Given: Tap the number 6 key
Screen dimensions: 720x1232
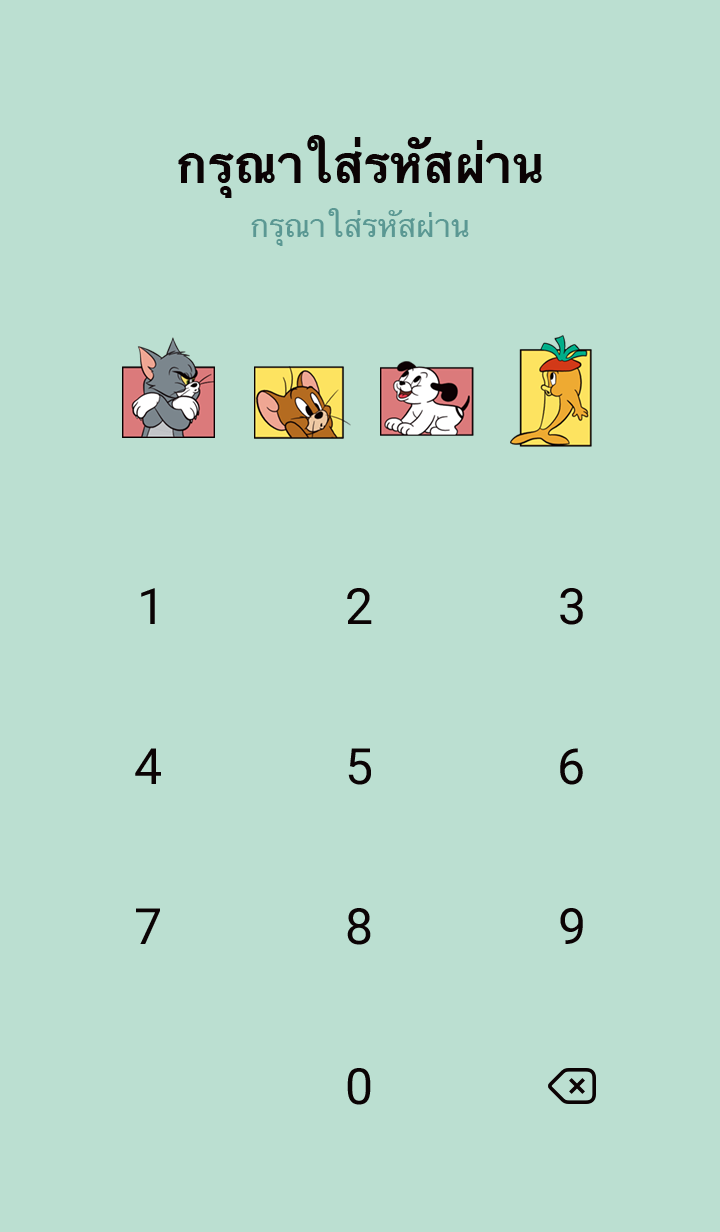Looking at the screenshot, I should pyautogui.click(x=571, y=767).
